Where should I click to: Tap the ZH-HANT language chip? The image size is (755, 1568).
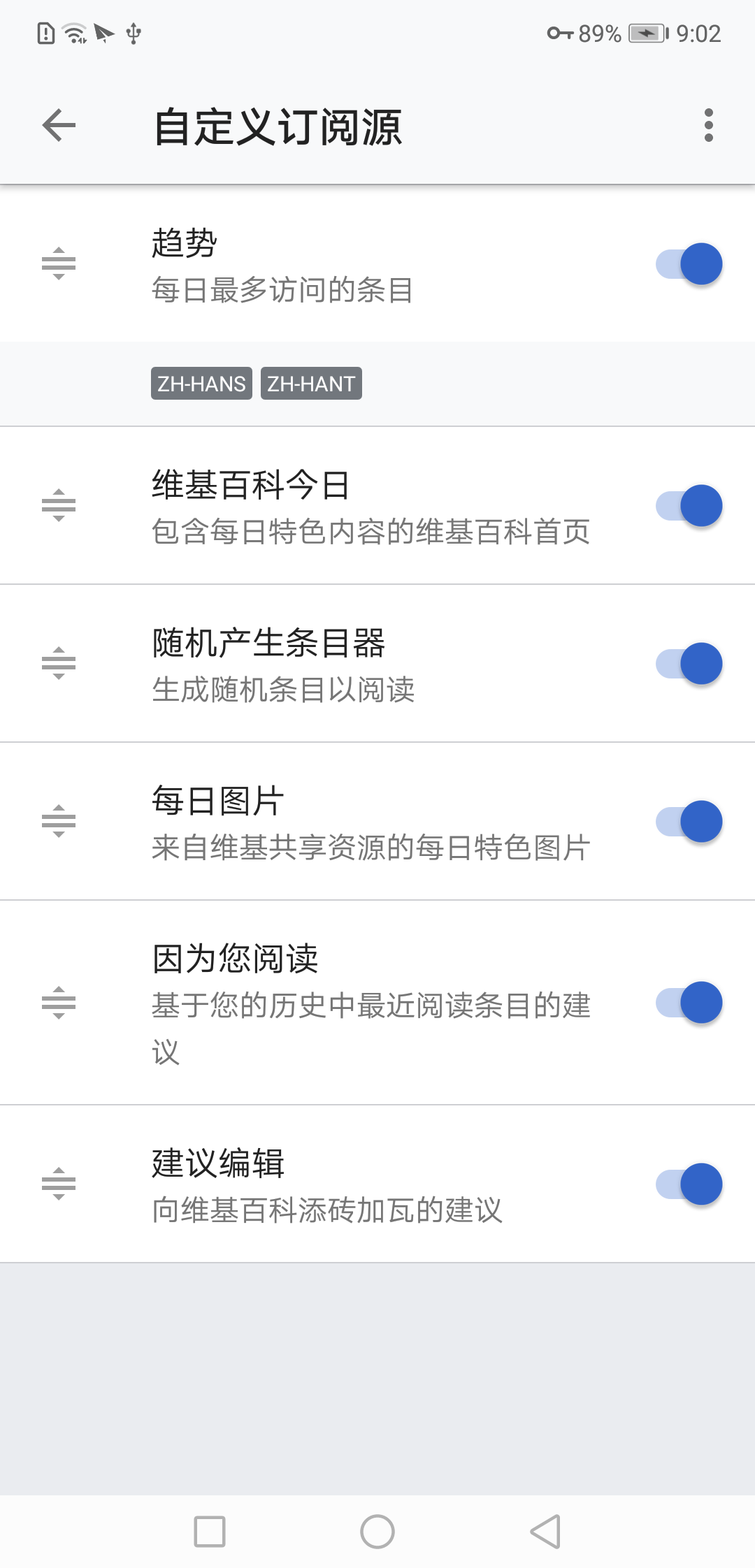(311, 384)
